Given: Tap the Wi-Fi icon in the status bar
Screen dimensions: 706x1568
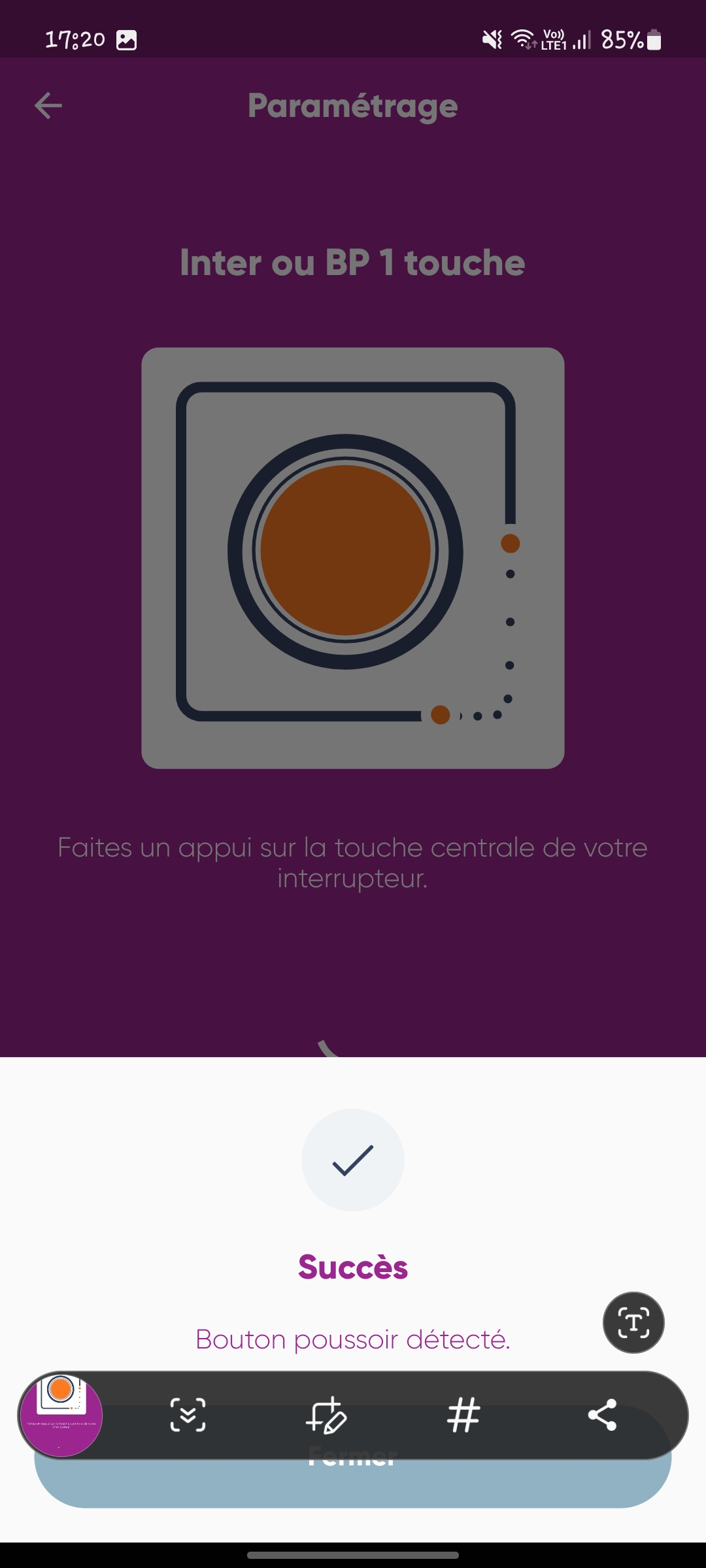Looking at the screenshot, I should point(523,37).
